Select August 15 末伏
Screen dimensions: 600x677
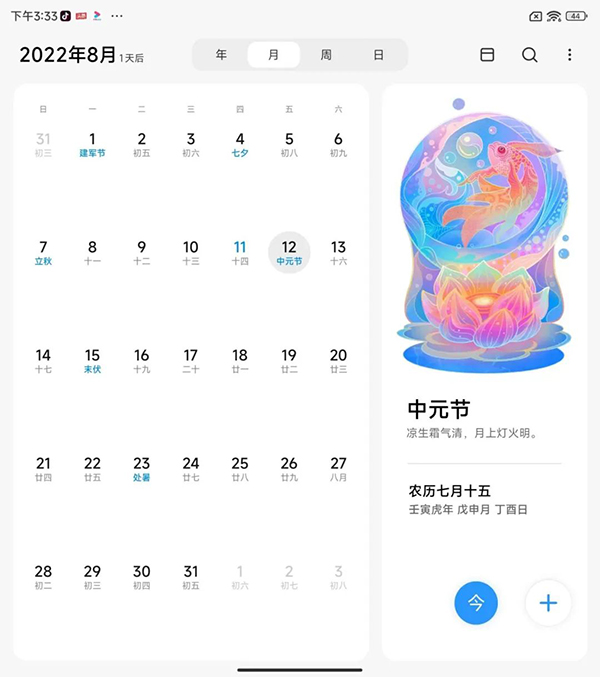tap(92, 360)
